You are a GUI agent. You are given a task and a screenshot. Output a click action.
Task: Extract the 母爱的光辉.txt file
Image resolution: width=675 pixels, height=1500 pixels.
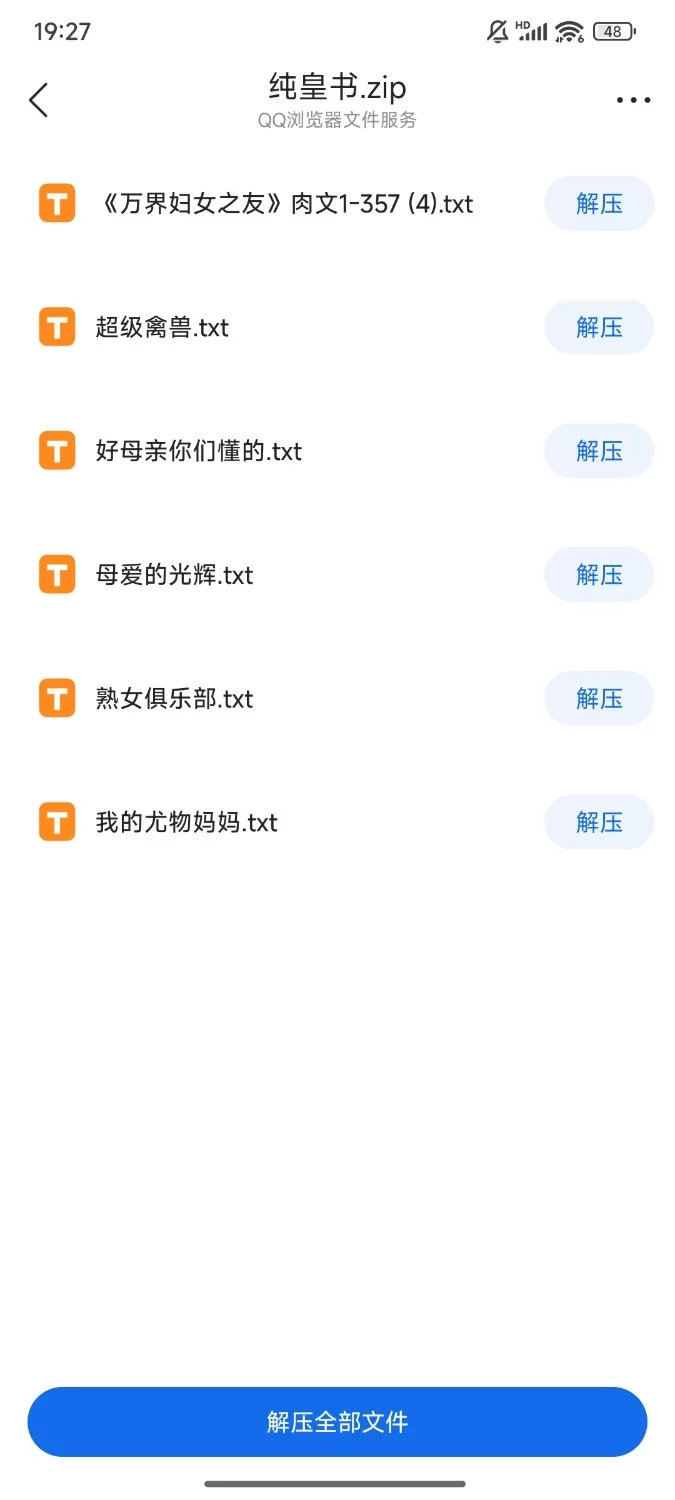click(598, 575)
